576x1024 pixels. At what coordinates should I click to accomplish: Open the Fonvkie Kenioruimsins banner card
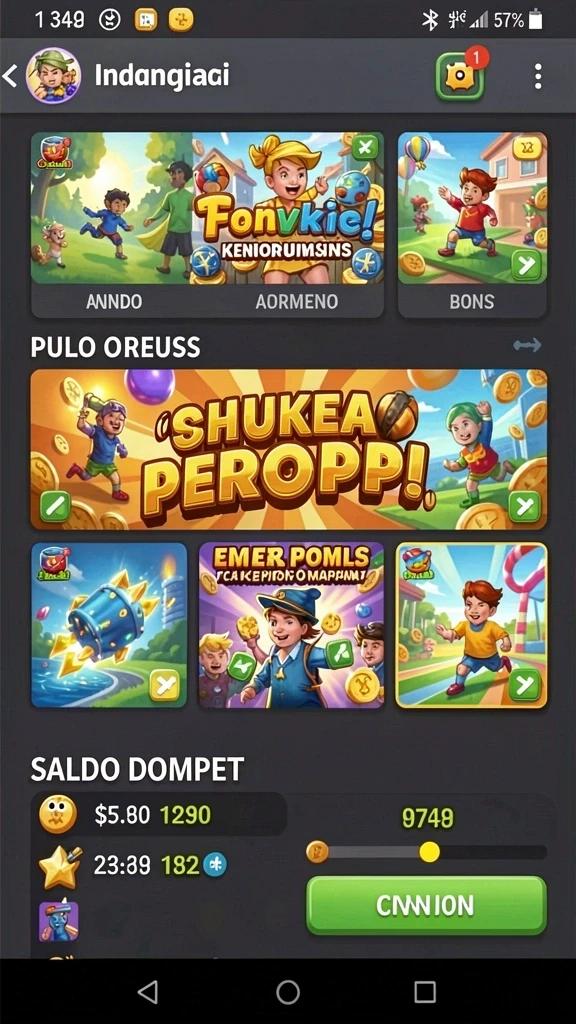[x=207, y=225]
